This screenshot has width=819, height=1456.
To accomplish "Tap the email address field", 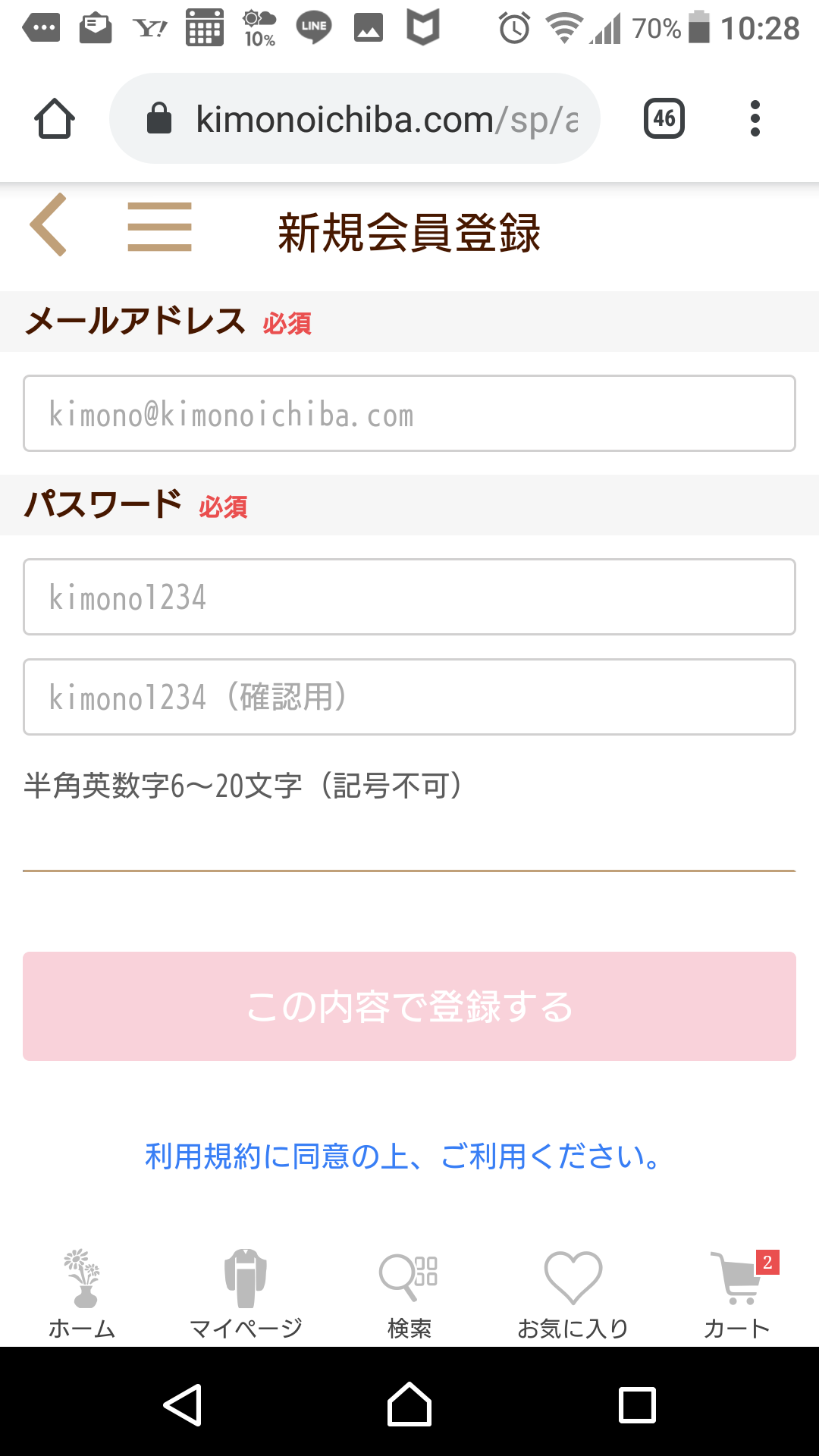I will (x=409, y=413).
